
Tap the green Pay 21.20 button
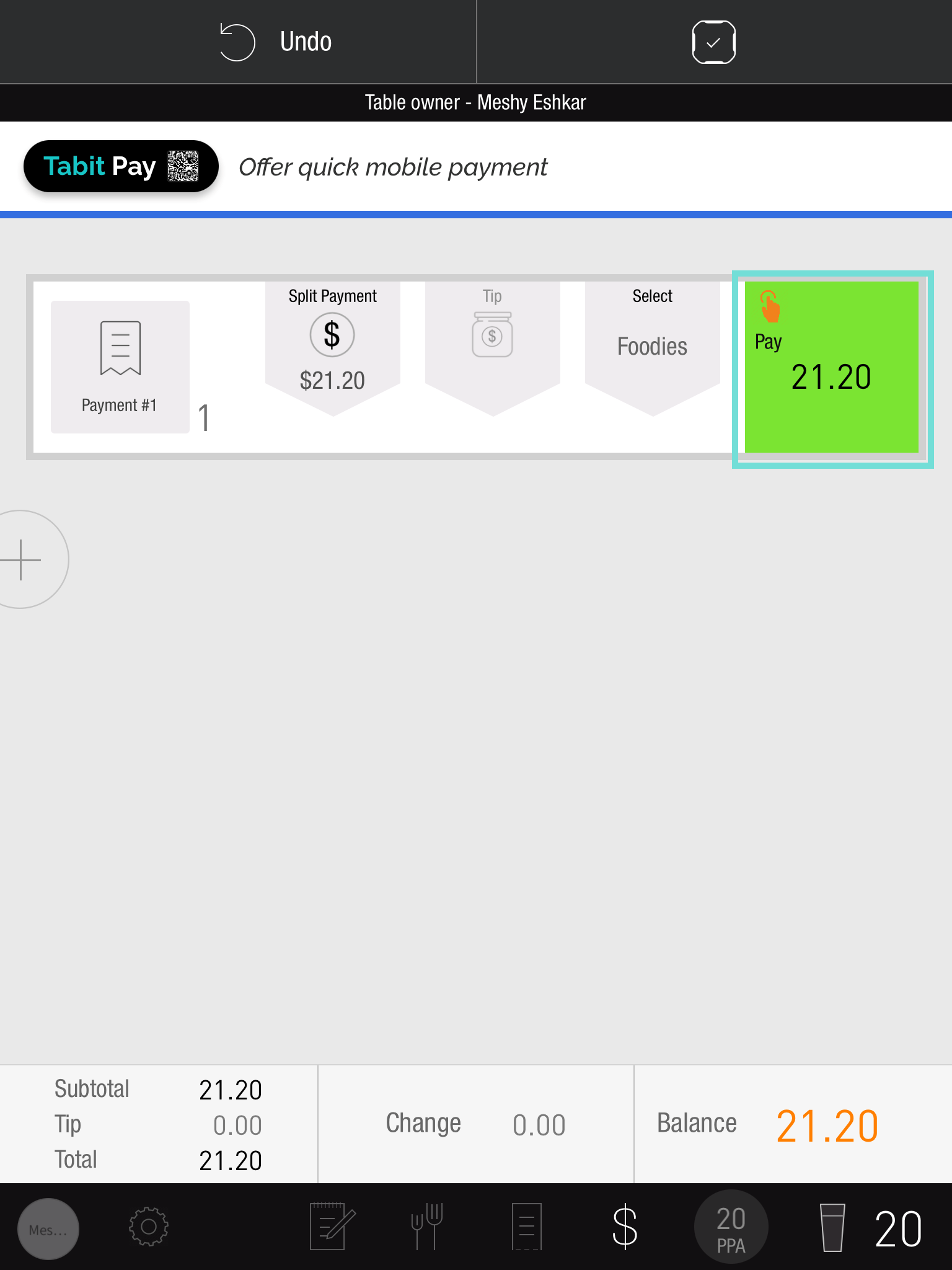tap(831, 367)
